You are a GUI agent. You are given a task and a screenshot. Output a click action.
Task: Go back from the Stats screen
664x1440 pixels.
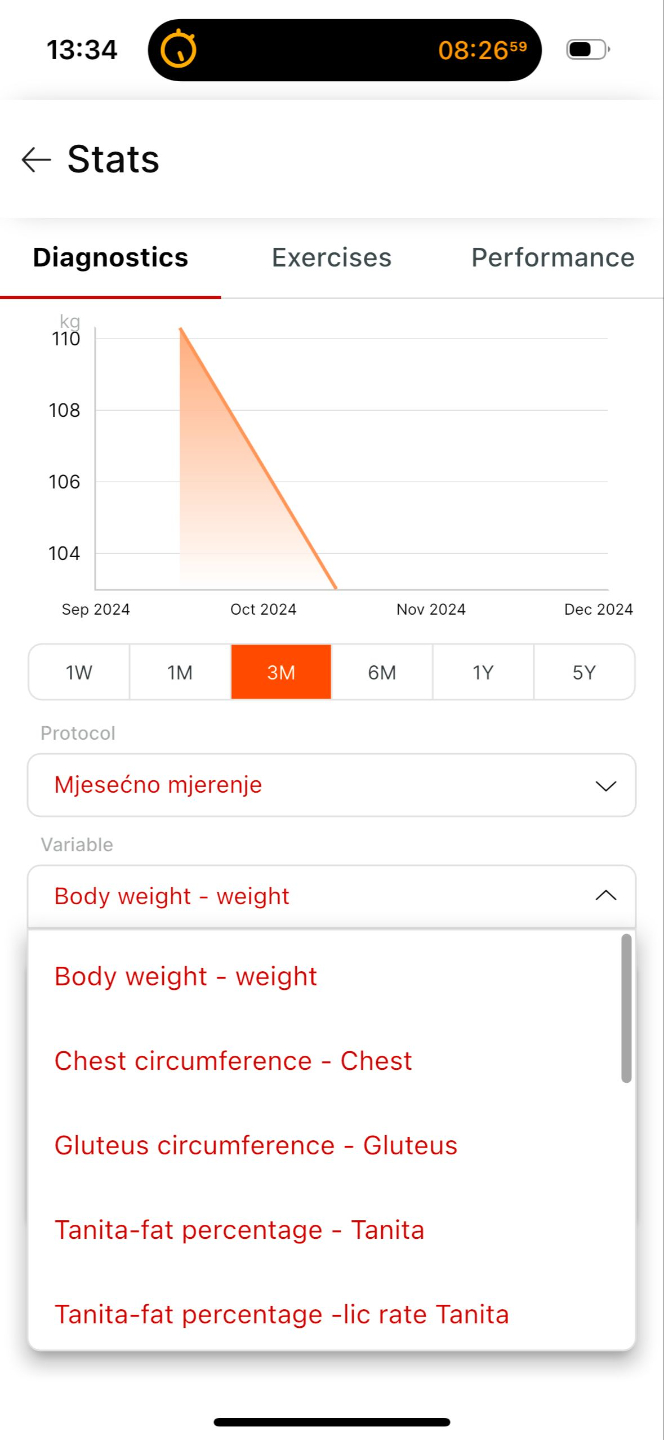pyautogui.click(x=36, y=160)
